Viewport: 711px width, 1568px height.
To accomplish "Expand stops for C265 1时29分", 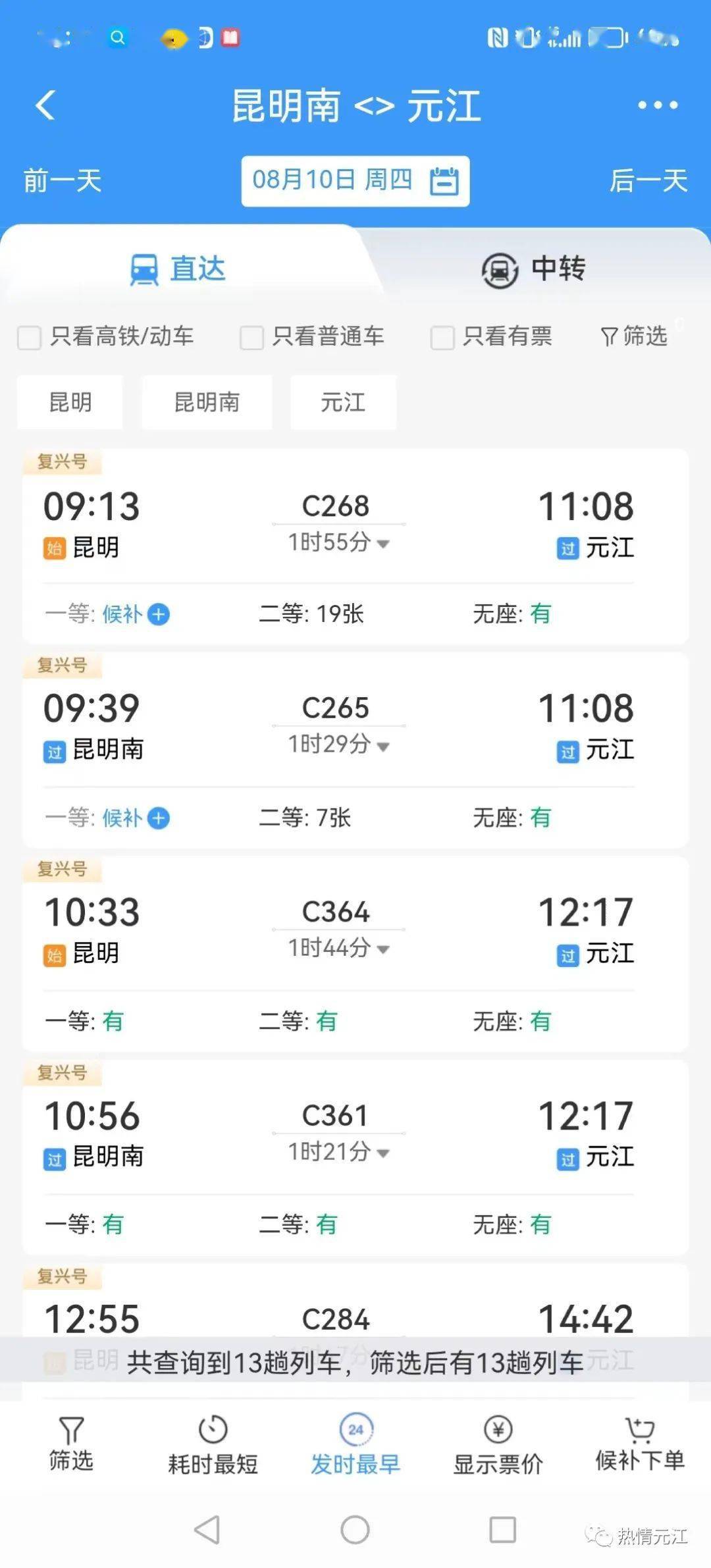I will tap(338, 745).
